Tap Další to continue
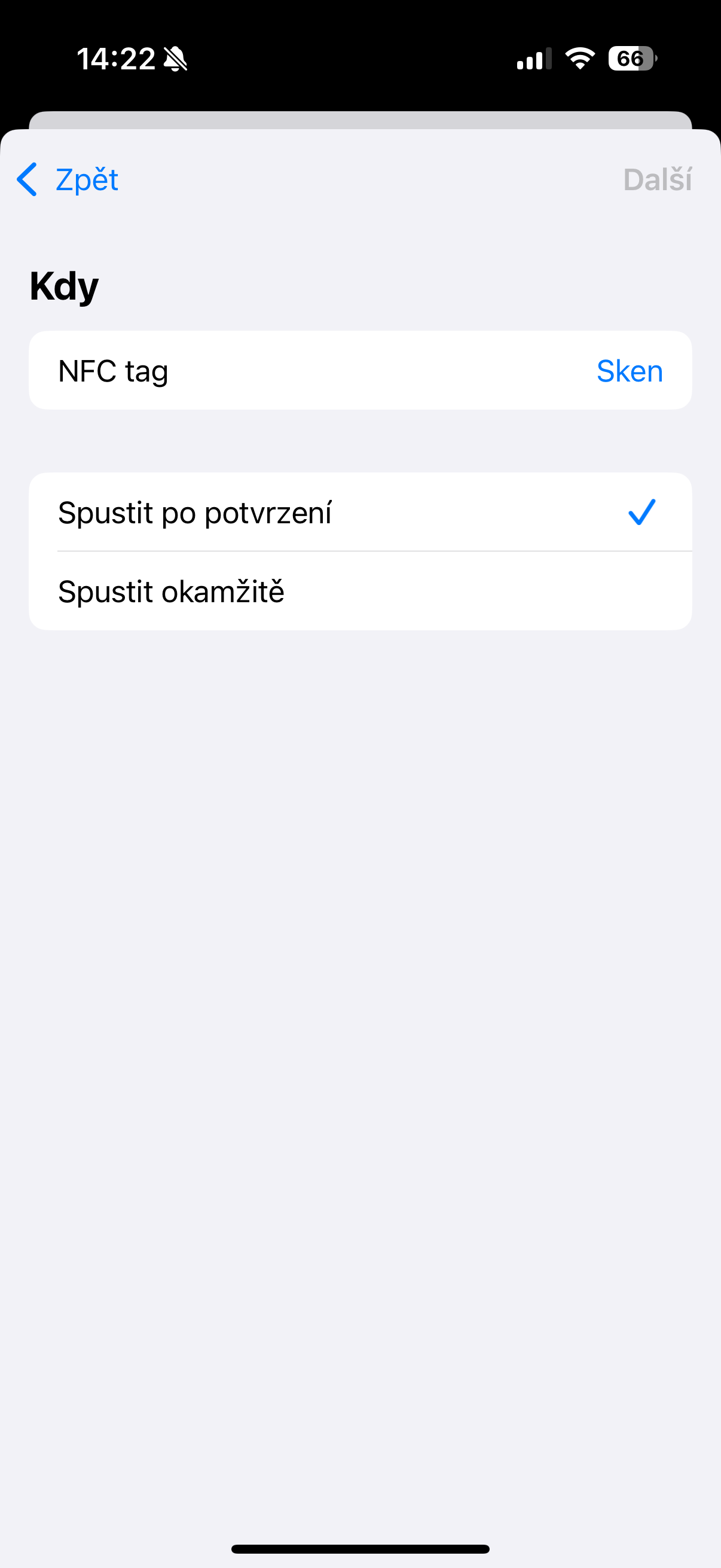This screenshot has height=1568, width=721. [x=656, y=179]
